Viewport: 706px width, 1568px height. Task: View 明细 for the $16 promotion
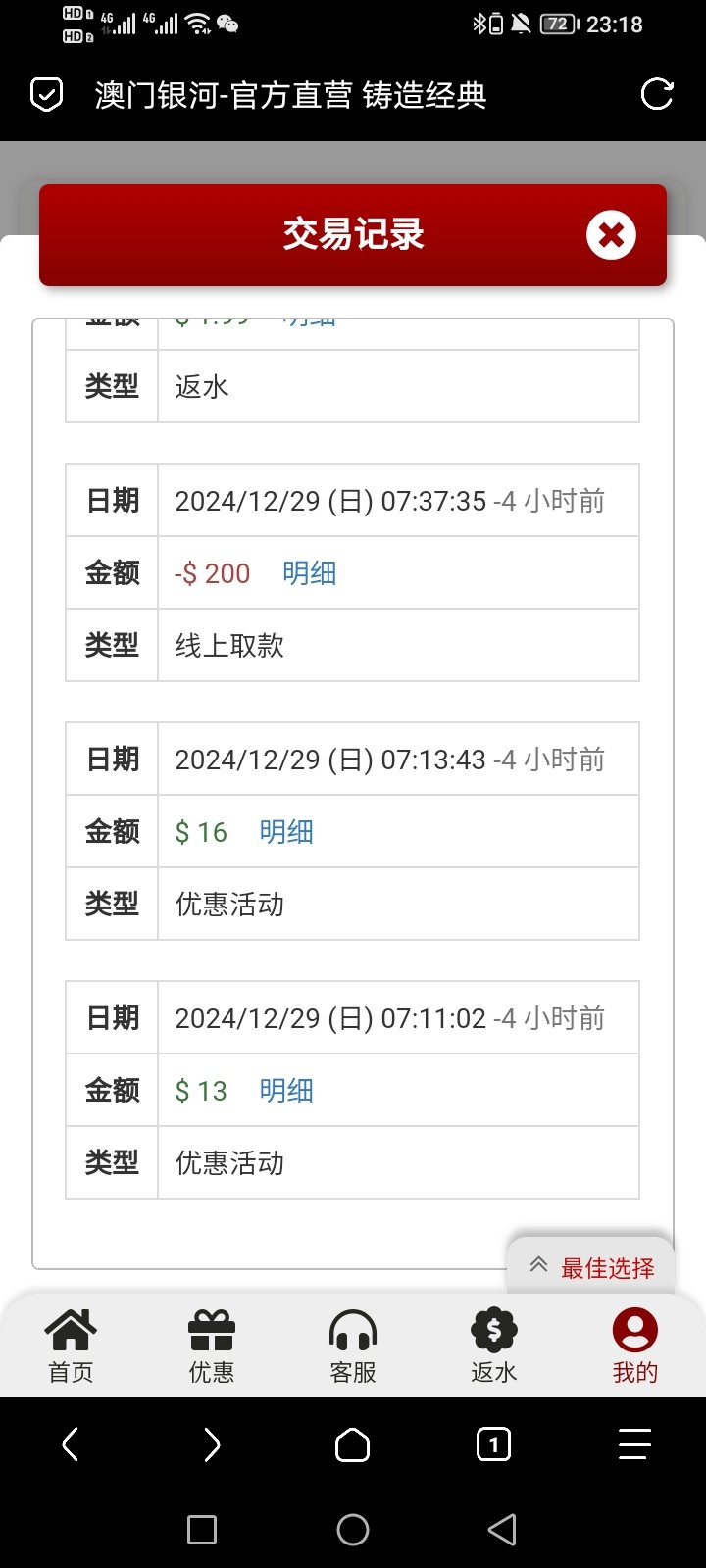click(x=286, y=832)
